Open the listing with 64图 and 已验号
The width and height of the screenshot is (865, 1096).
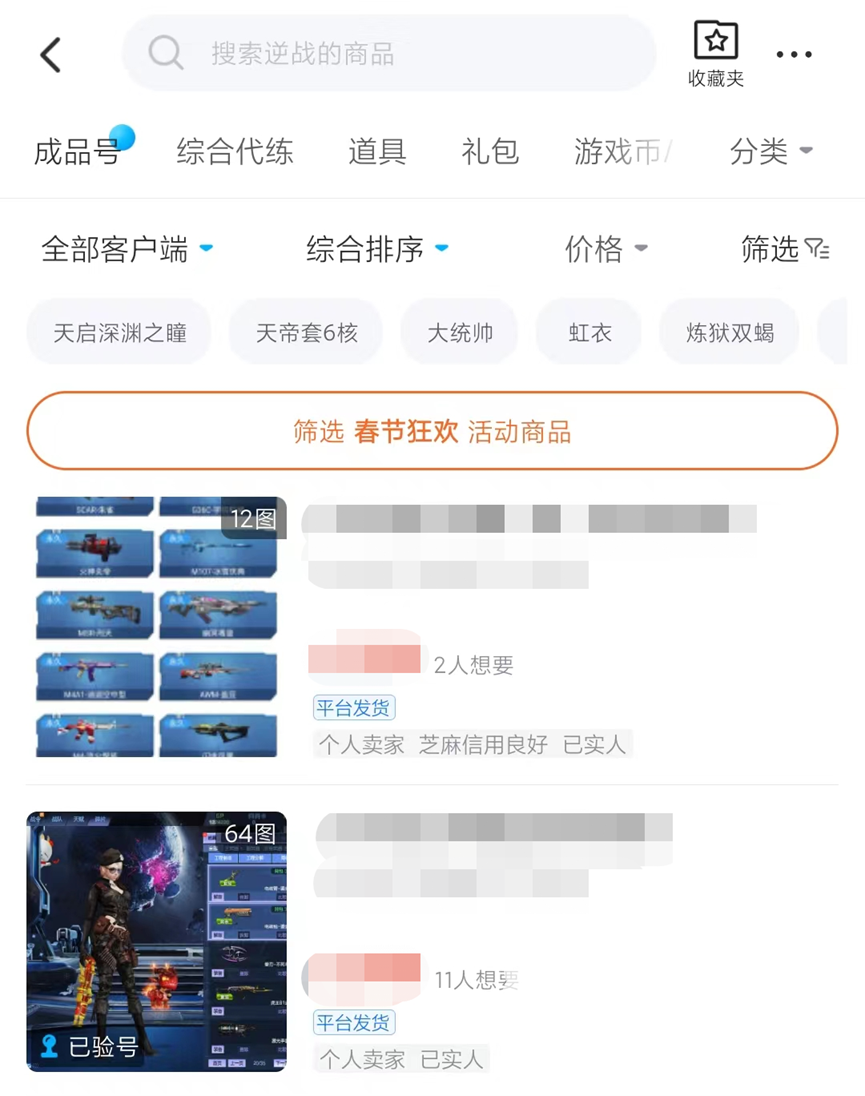(157, 941)
